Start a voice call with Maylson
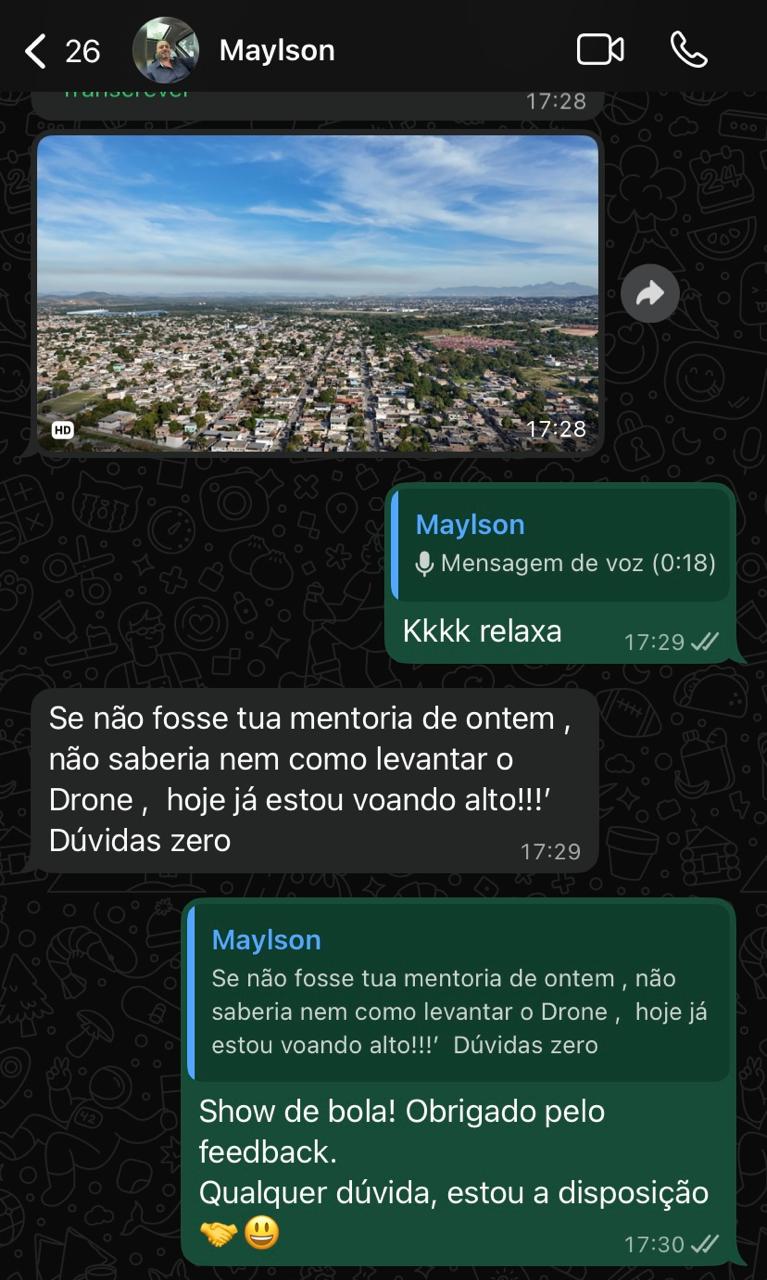 click(x=688, y=50)
